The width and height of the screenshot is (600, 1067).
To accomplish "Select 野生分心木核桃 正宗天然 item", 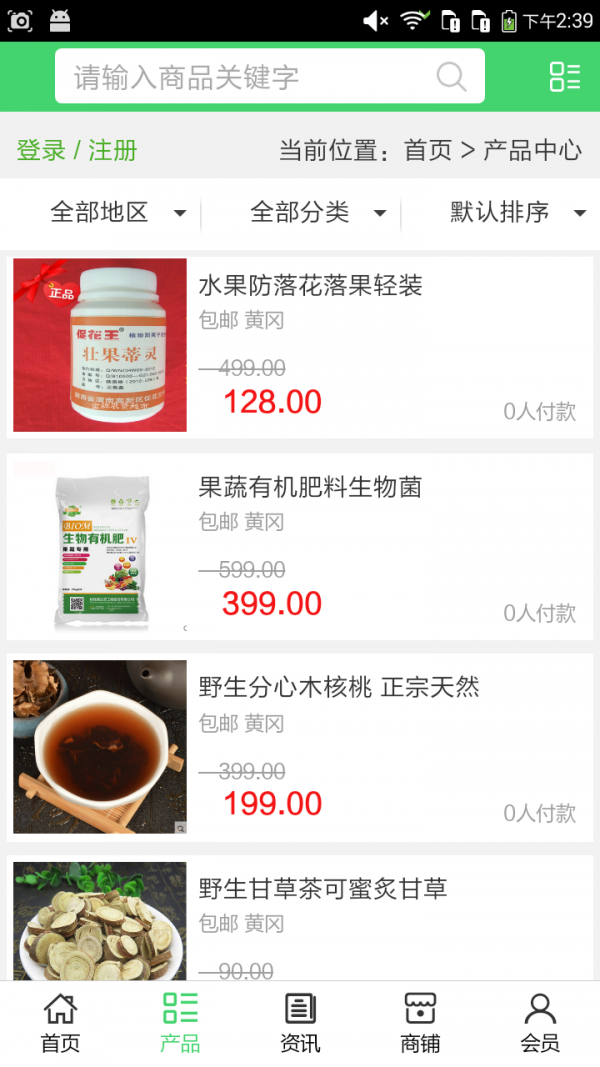I will pos(338,688).
